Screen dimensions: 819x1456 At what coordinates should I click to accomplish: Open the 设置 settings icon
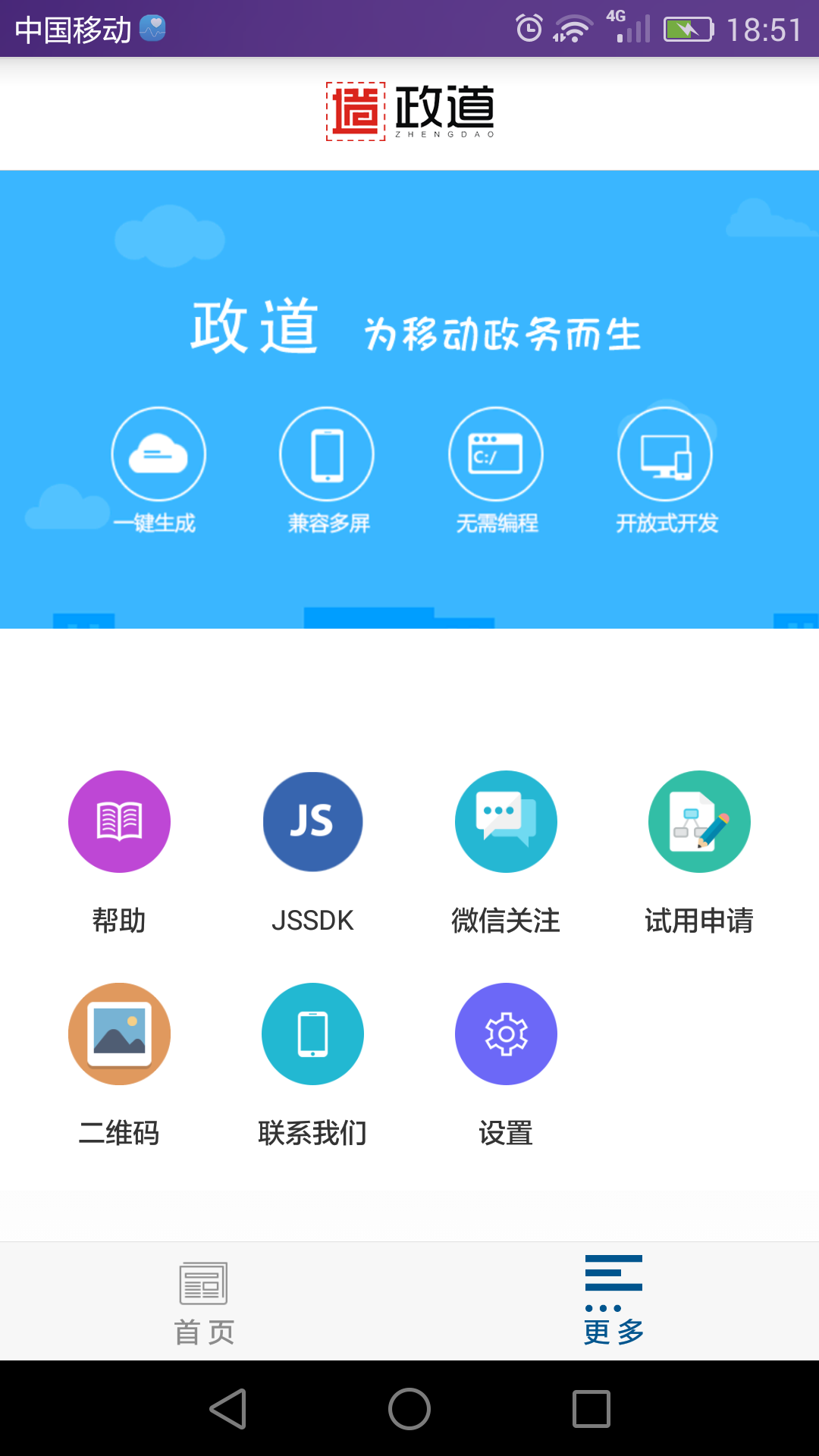tap(506, 1034)
